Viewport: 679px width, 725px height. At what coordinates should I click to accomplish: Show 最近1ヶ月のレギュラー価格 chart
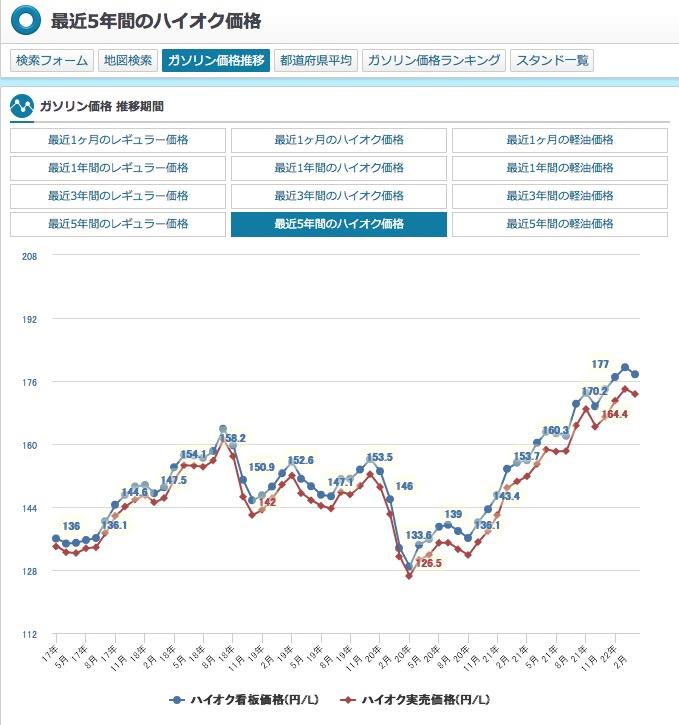coord(118,140)
